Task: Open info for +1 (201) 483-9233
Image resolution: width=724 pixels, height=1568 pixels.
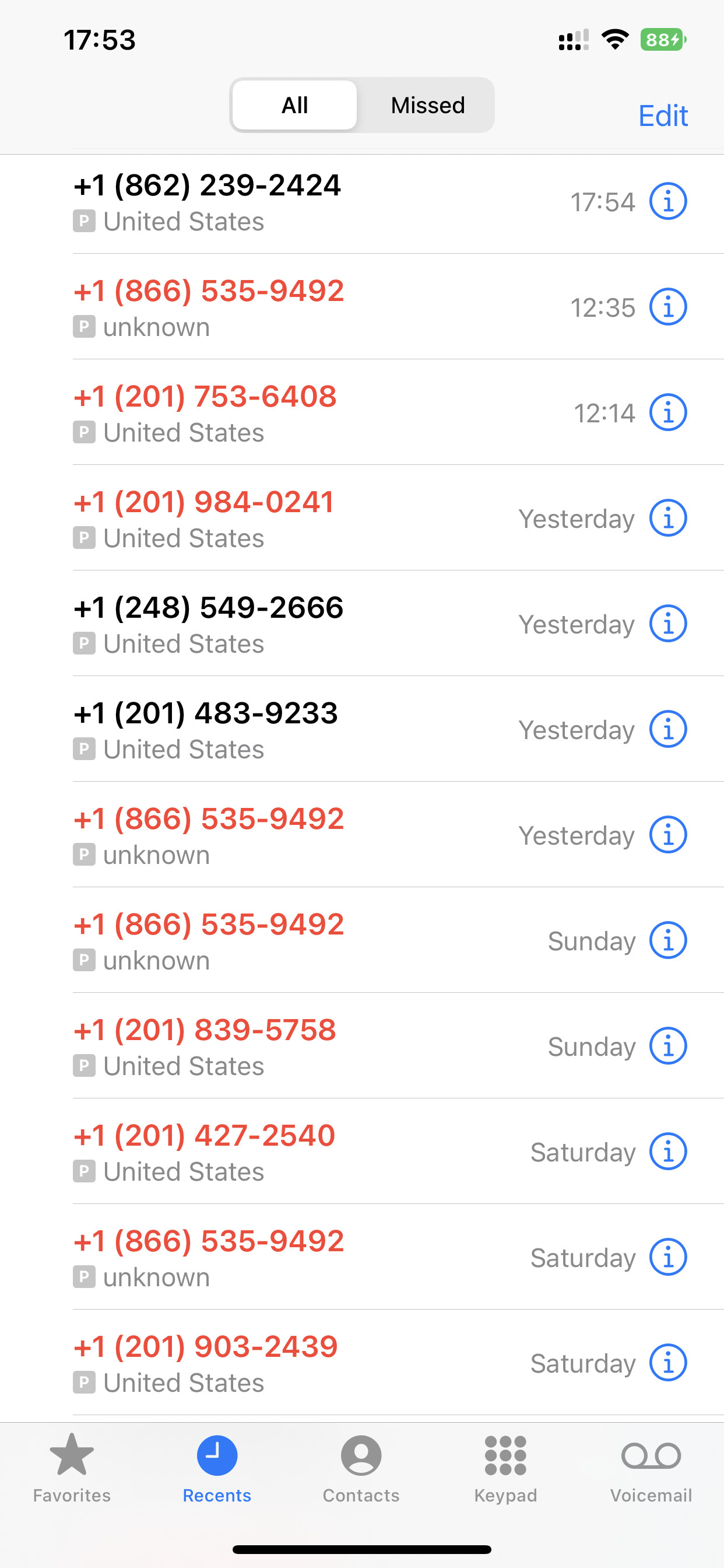Action: point(667,729)
